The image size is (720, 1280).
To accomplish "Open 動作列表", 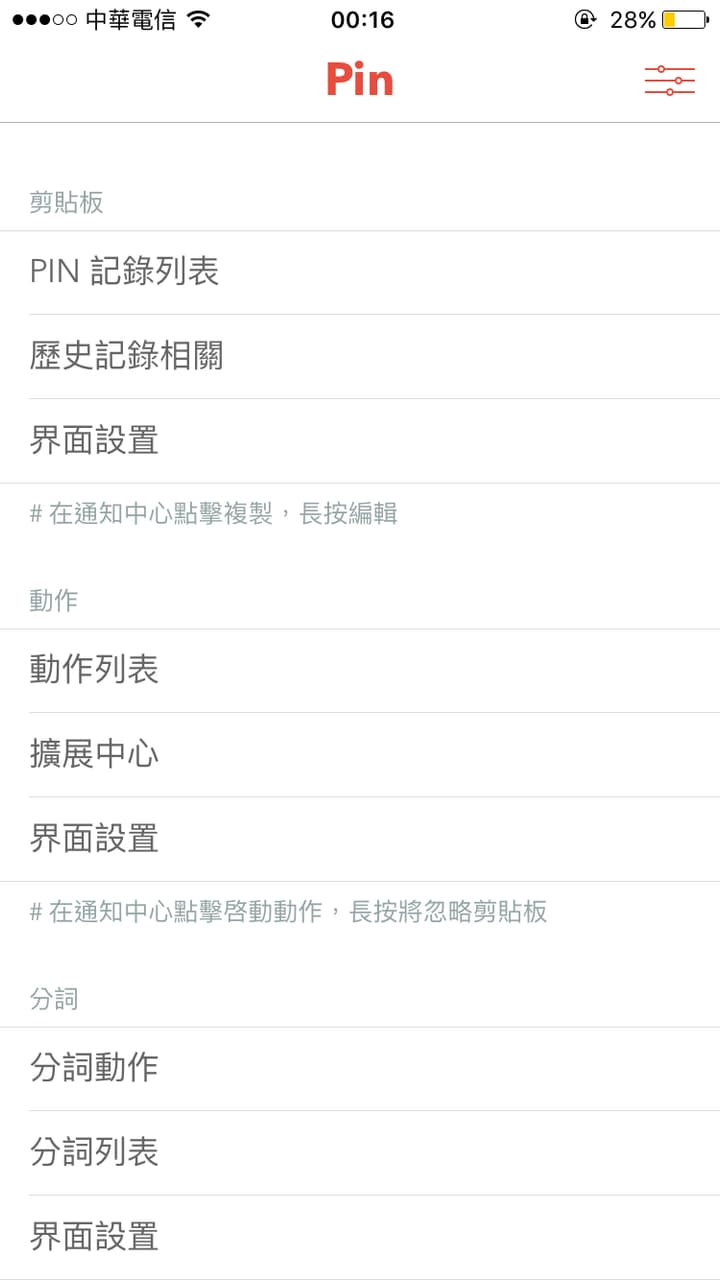I will click(x=94, y=670).
